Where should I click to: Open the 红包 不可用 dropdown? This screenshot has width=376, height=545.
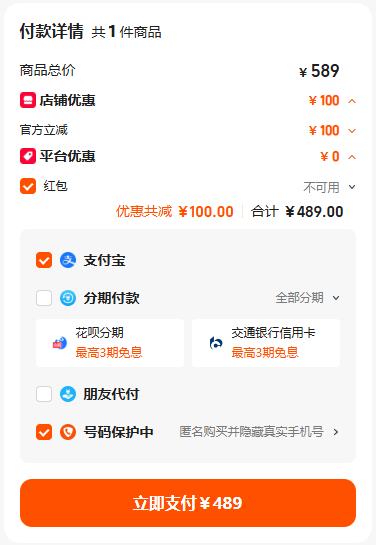click(x=329, y=187)
